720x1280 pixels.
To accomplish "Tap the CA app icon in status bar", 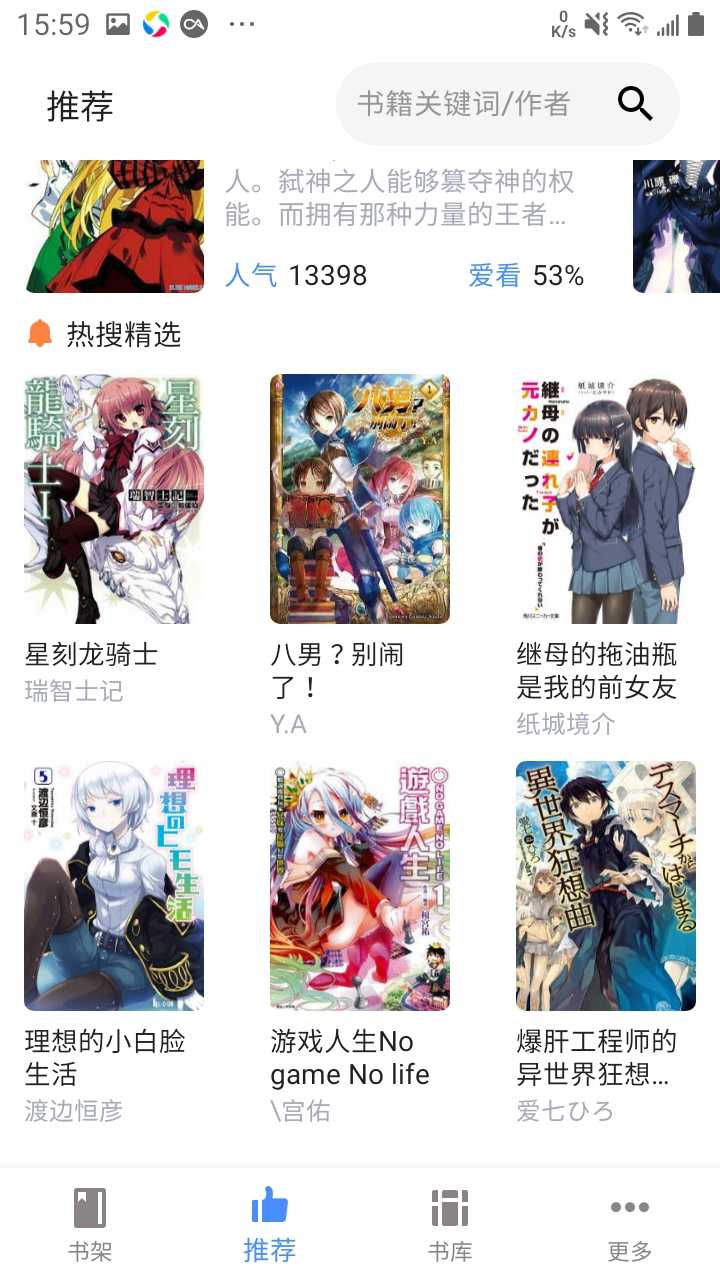I will tap(196, 22).
